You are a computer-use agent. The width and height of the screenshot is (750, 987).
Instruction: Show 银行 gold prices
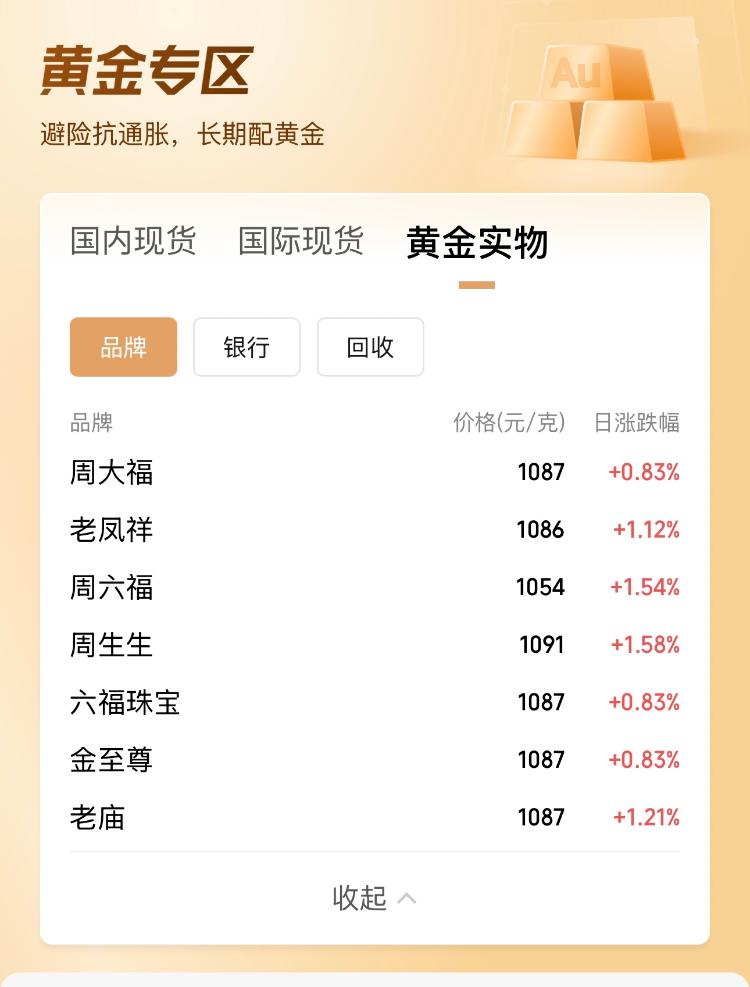246,347
